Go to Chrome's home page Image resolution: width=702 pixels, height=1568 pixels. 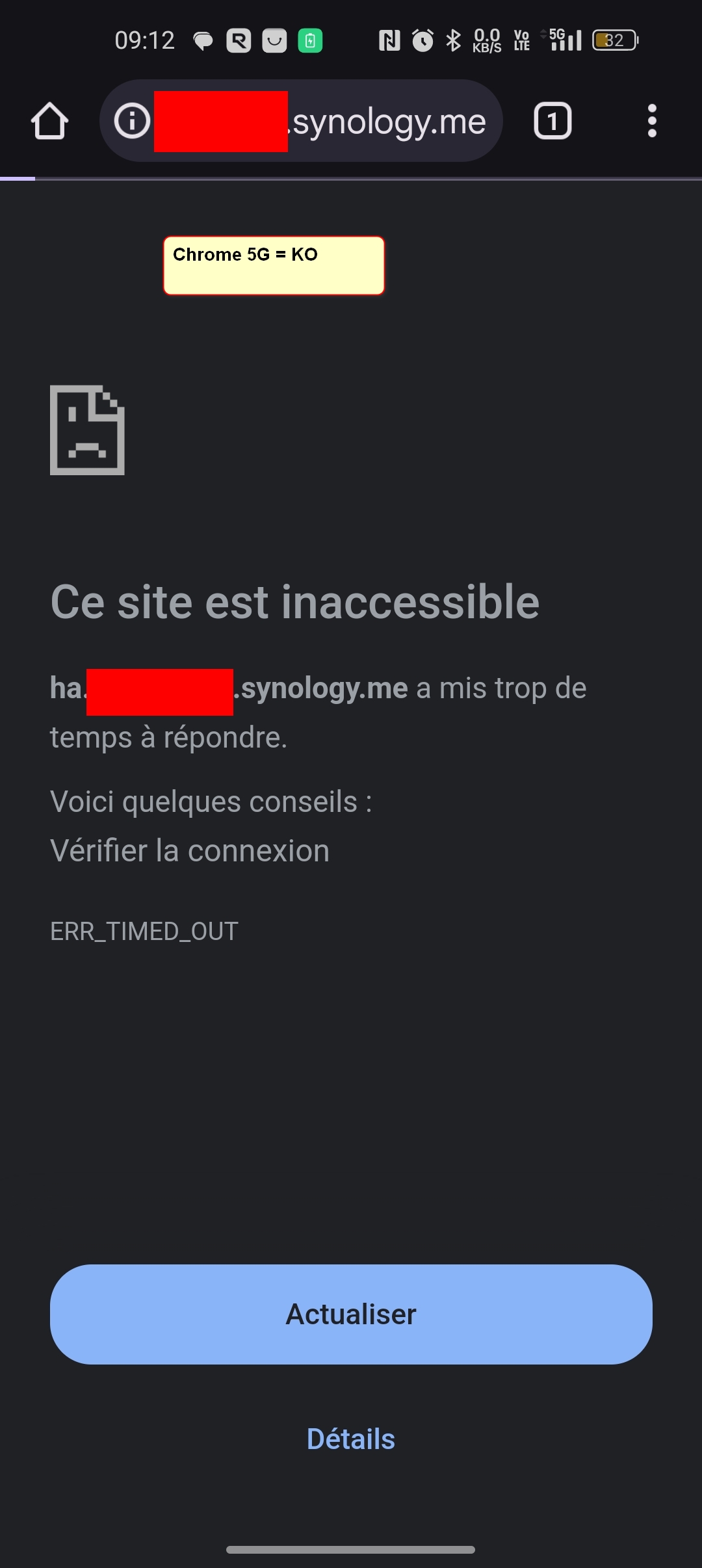50,121
